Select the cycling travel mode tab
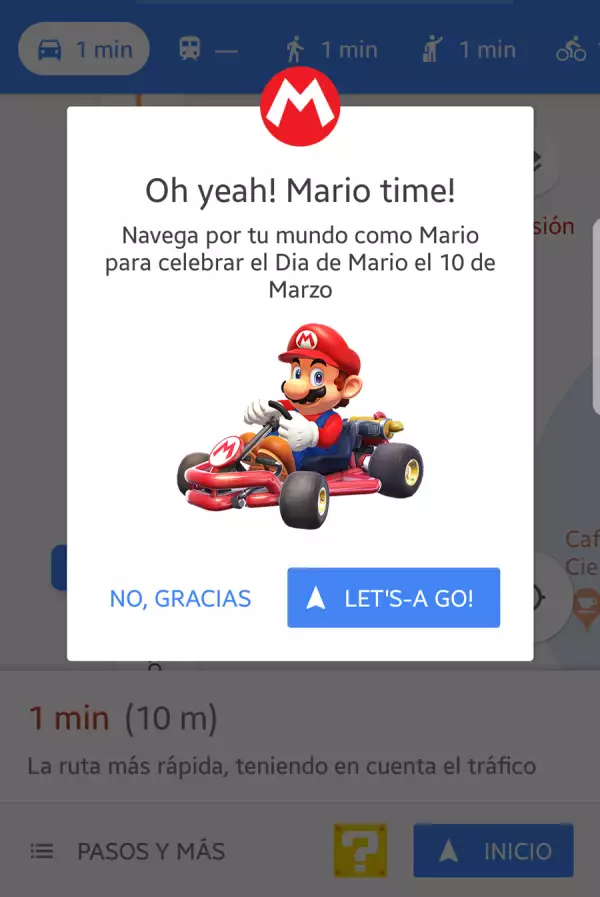The image size is (600, 897). (573, 49)
